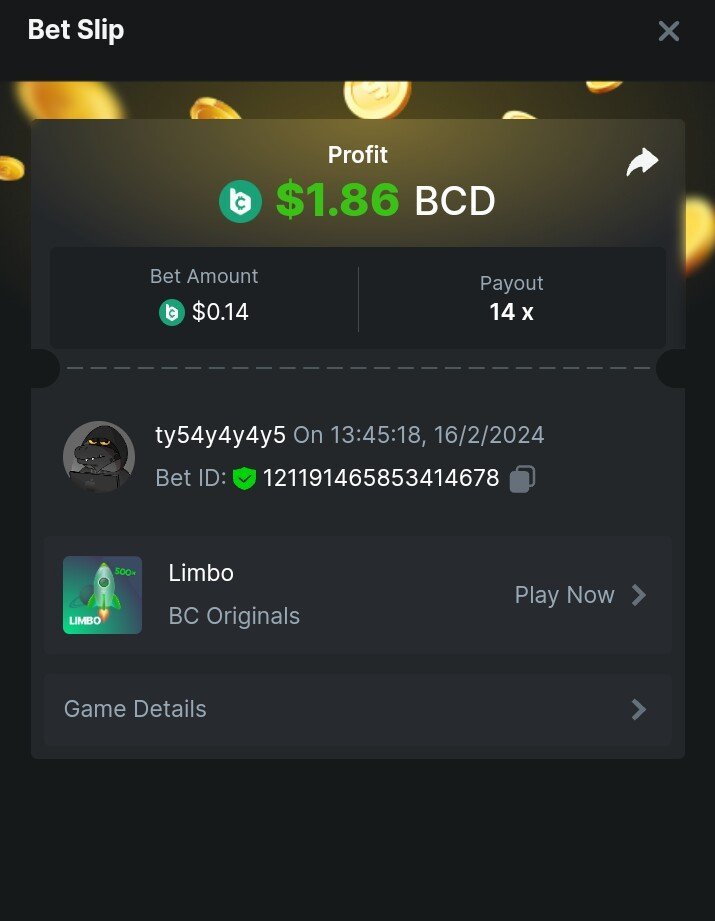715x921 pixels.
Task: Expand Game Details
Action: (x=357, y=709)
